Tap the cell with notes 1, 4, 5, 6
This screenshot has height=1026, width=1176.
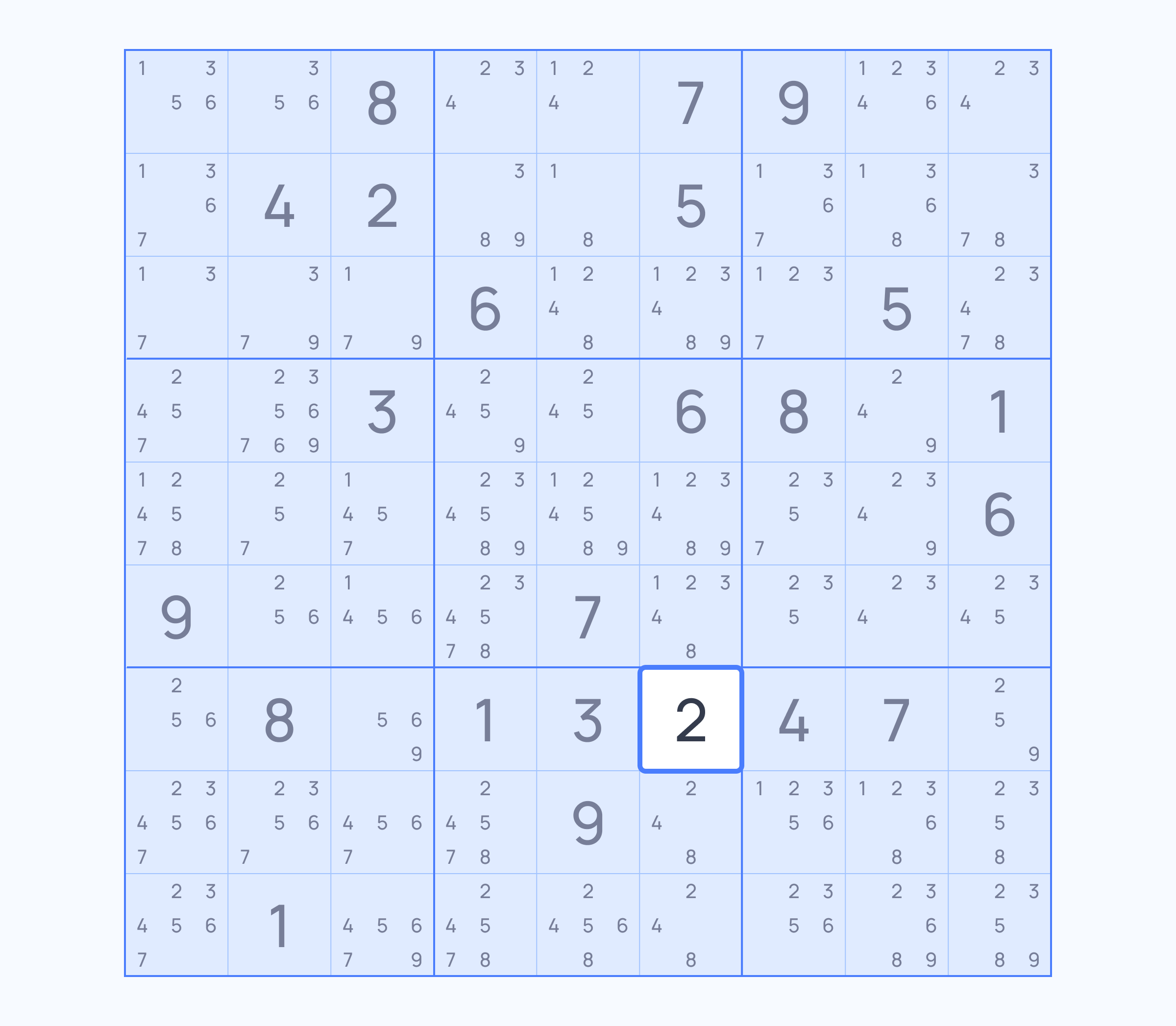click(382, 617)
